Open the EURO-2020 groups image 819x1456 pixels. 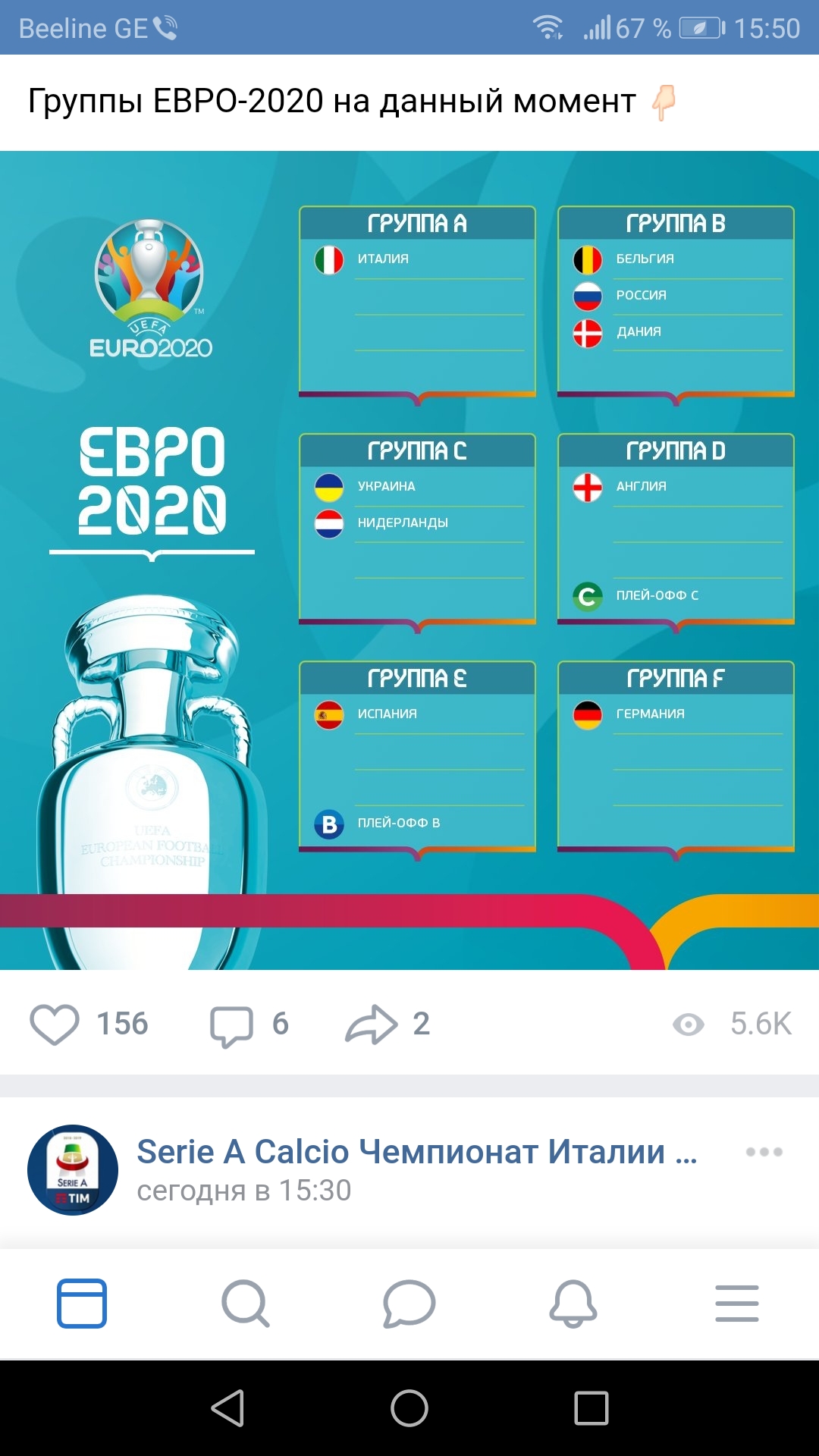(x=409, y=560)
